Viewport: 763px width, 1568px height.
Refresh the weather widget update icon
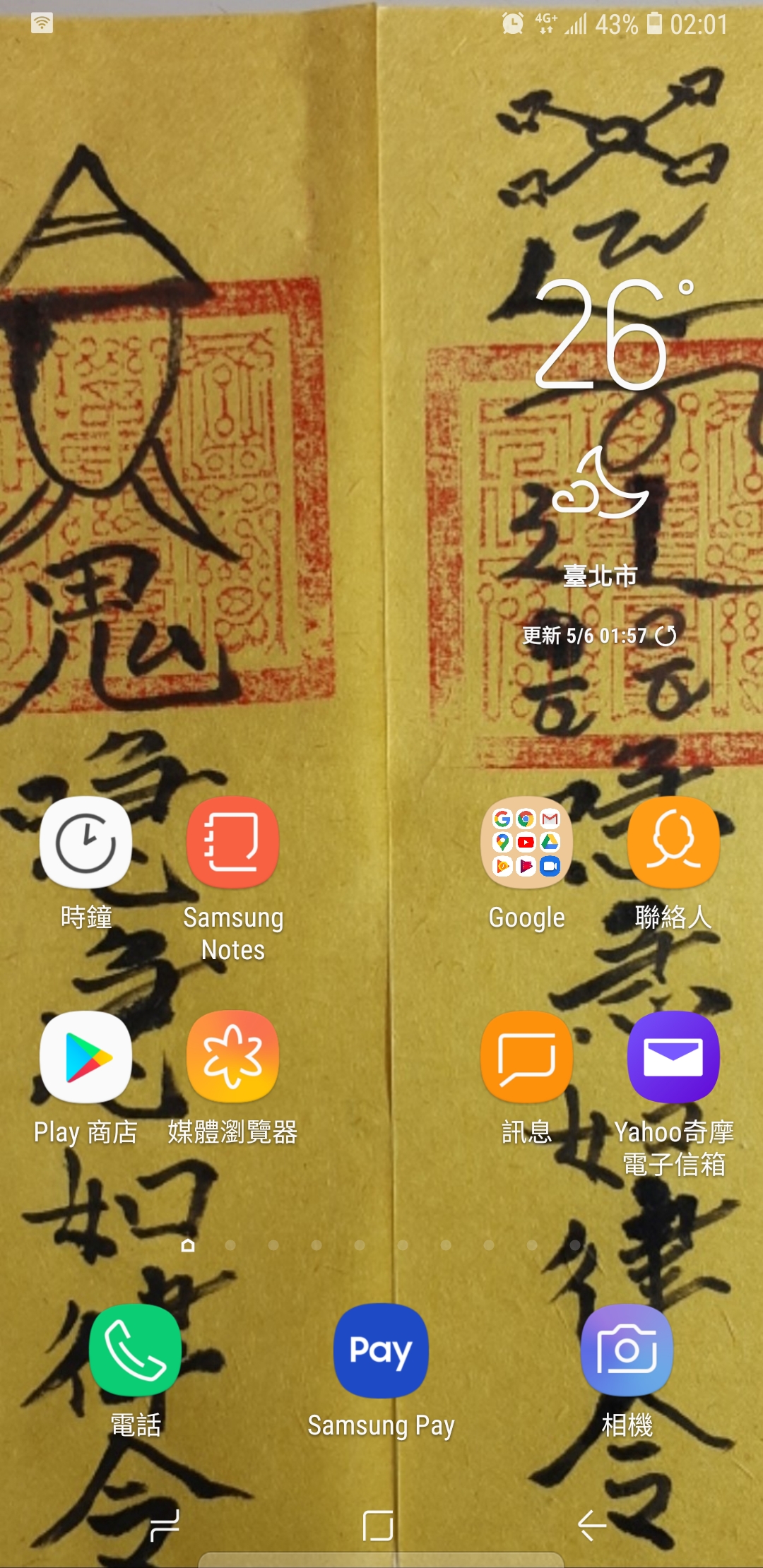(x=666, y=636)
